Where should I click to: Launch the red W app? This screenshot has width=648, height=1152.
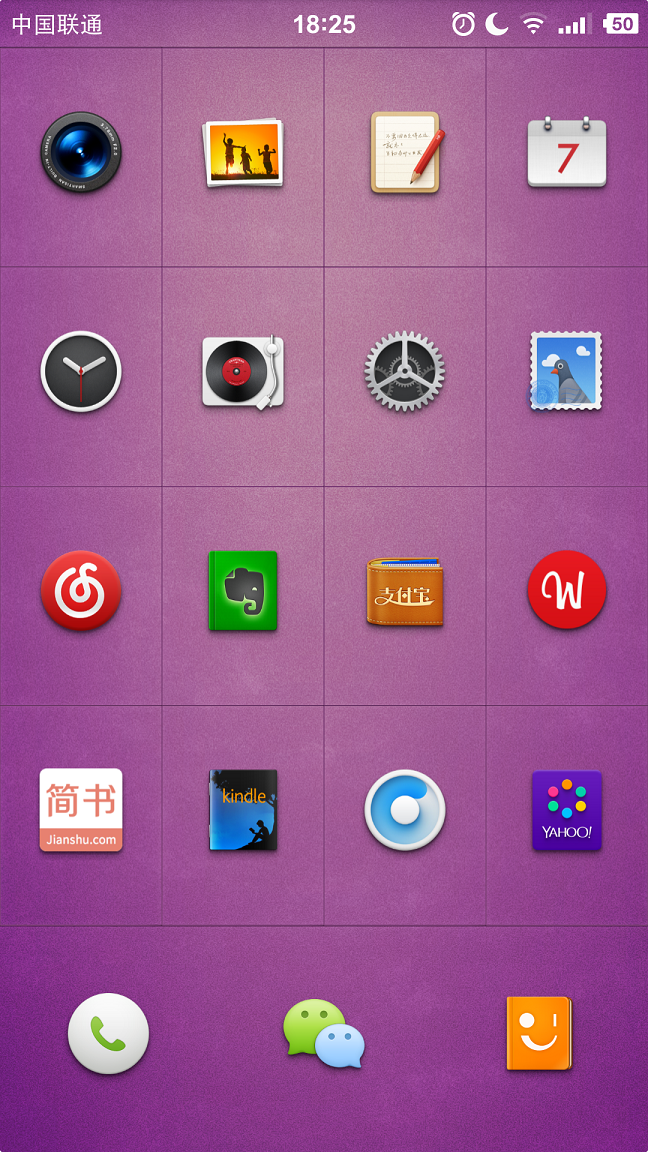[567, 591]
